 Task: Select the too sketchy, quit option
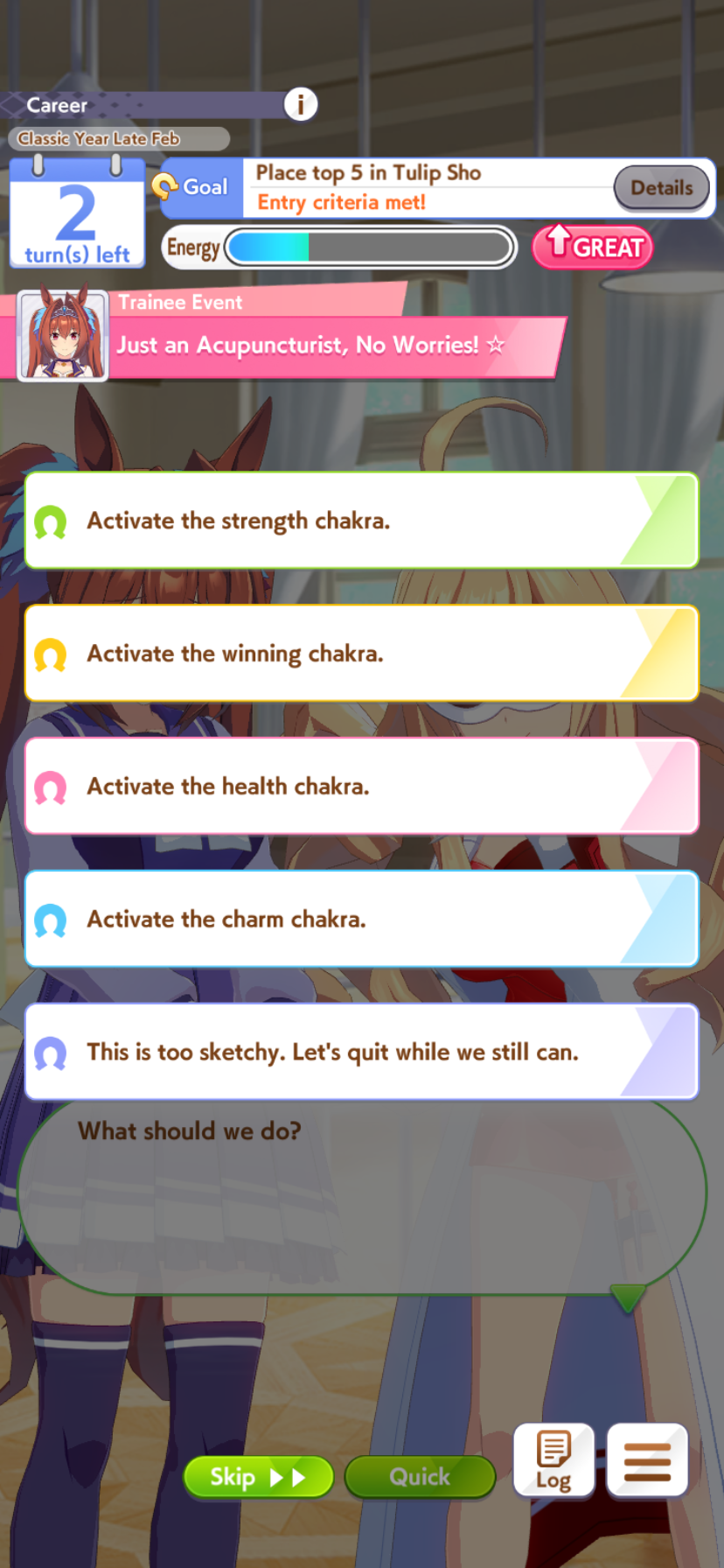click(362, 1052)
